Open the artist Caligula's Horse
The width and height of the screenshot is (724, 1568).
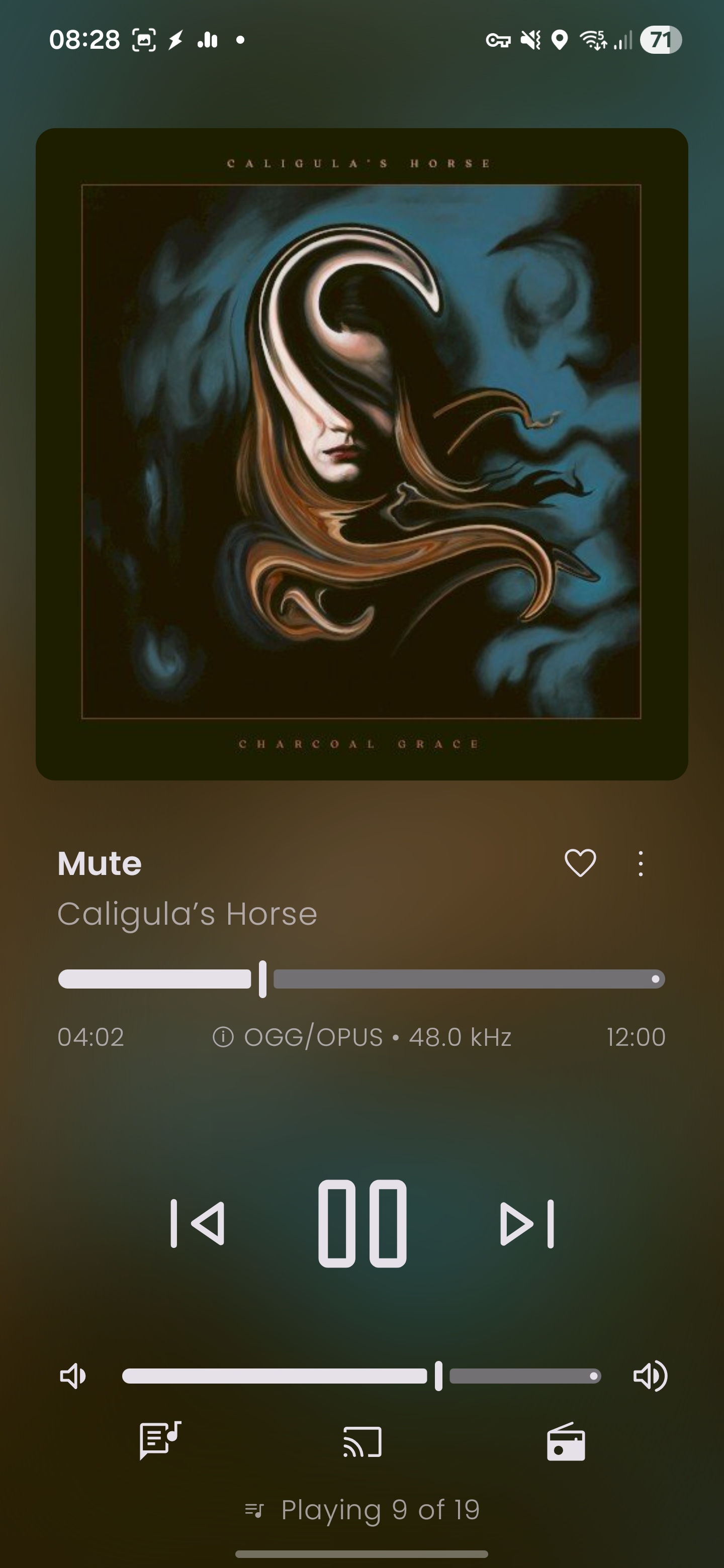tap(187, 914)
